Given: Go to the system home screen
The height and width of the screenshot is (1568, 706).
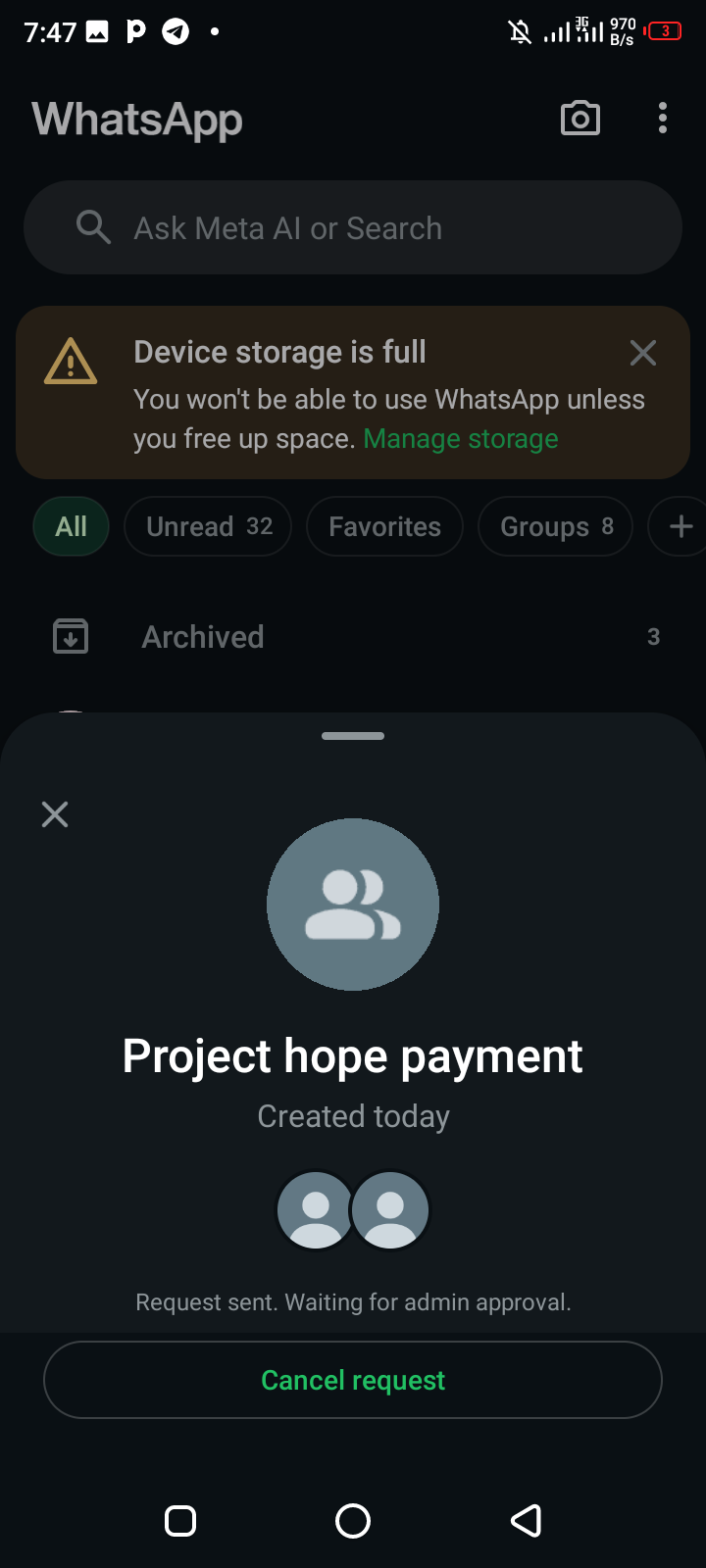Looking at the screenshot, I should pyautogui.click(x=353, y=1521).
